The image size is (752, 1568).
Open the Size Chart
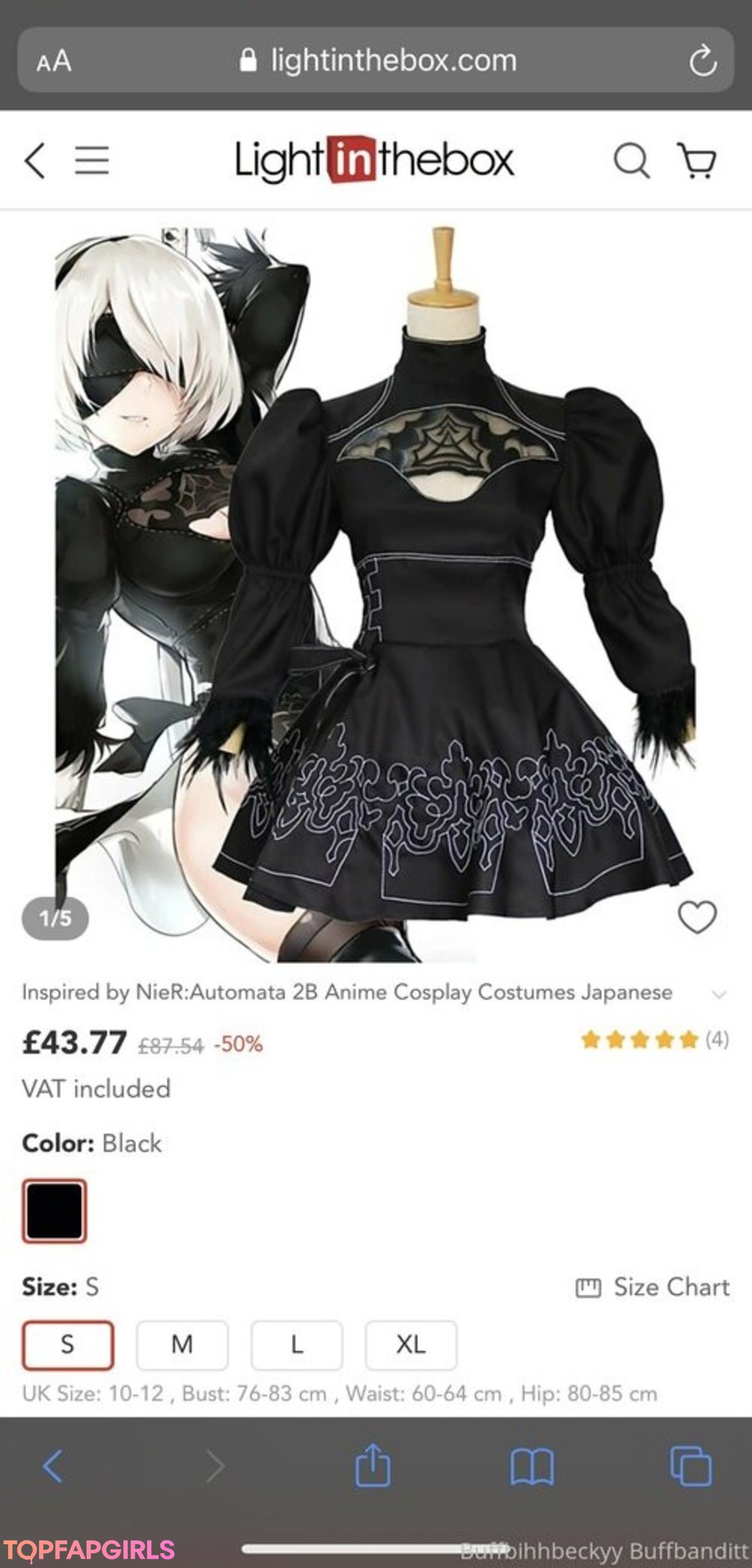click(x=653, y=1287)
